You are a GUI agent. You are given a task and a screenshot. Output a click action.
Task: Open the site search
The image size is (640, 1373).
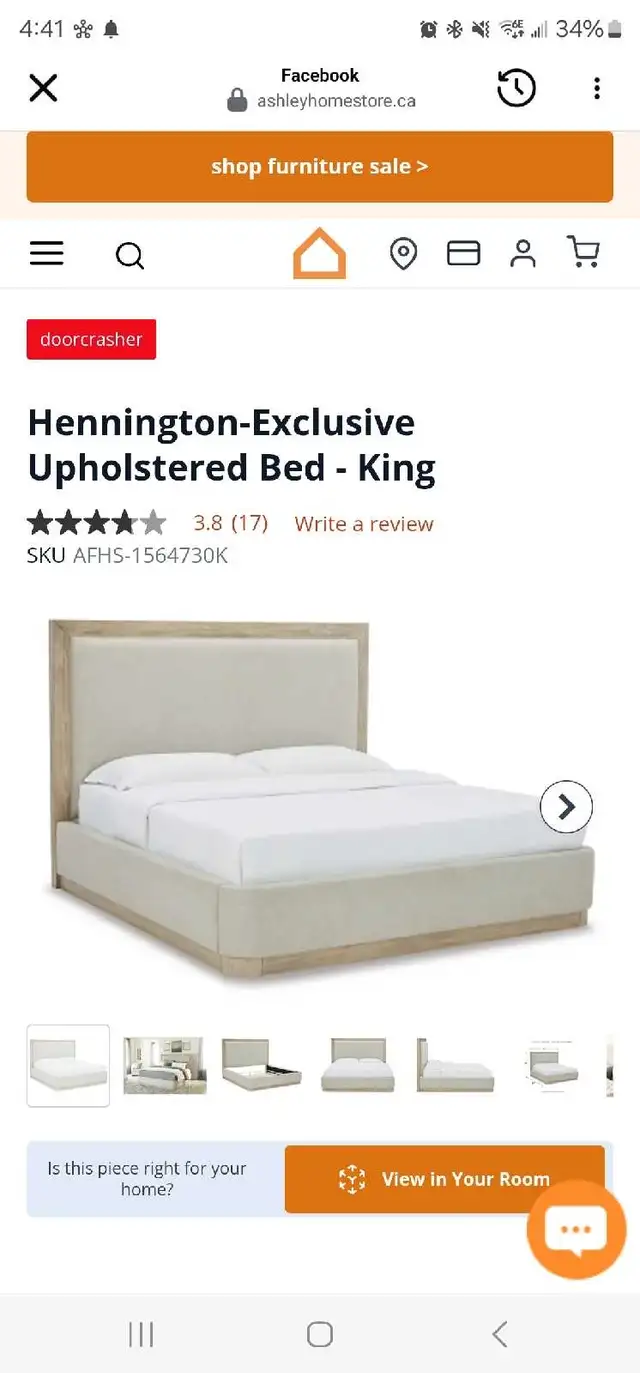[130, 256]
